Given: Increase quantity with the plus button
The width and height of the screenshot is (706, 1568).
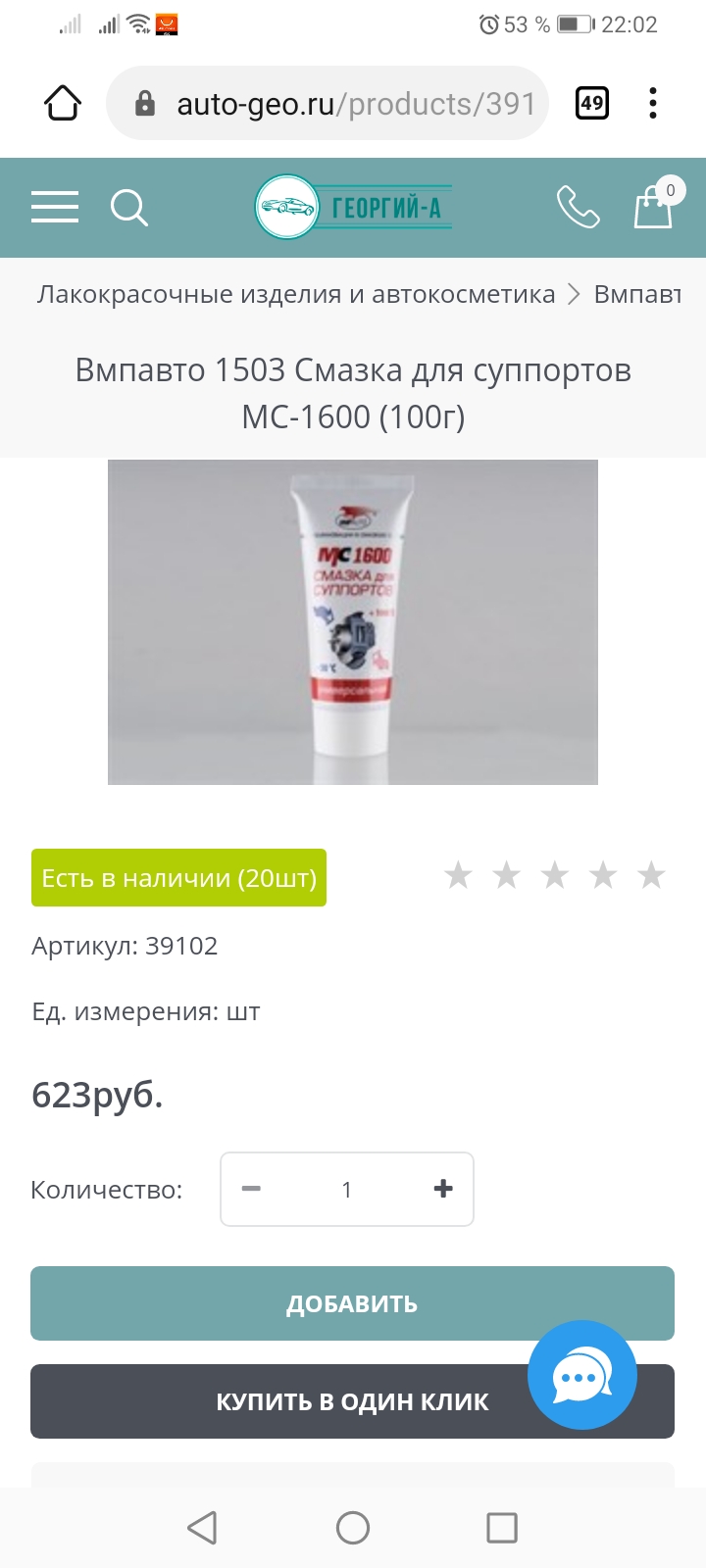Looking at the screenshot, I should point(443,1189).
